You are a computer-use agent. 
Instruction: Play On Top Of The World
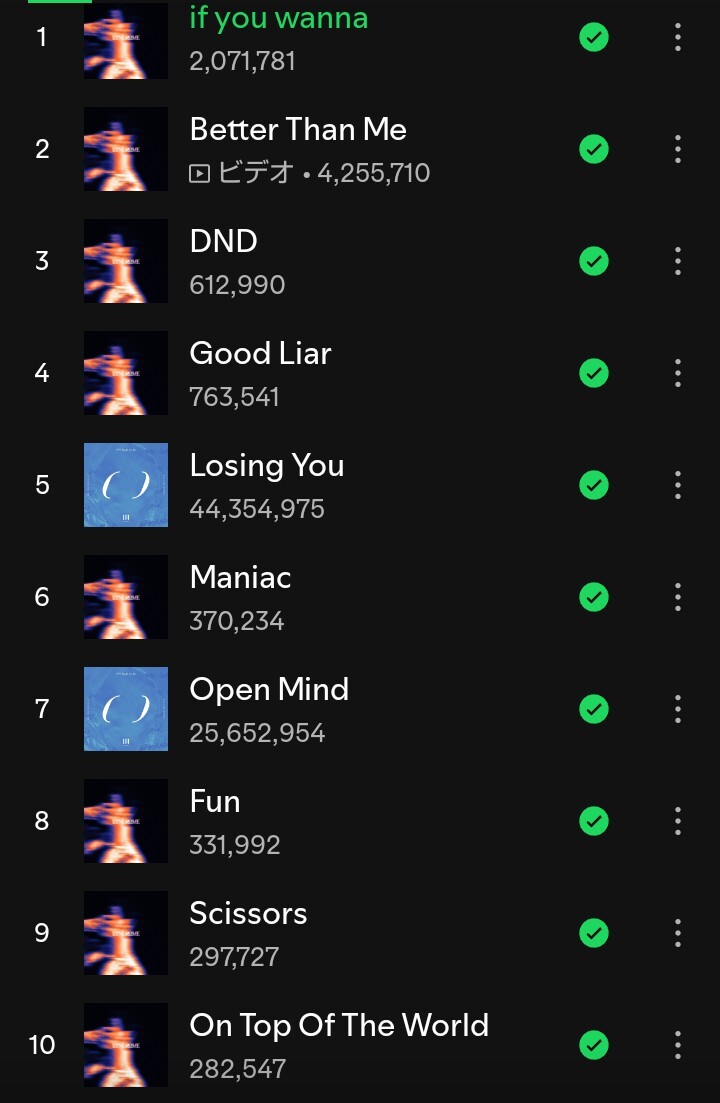click(338, 1026)
